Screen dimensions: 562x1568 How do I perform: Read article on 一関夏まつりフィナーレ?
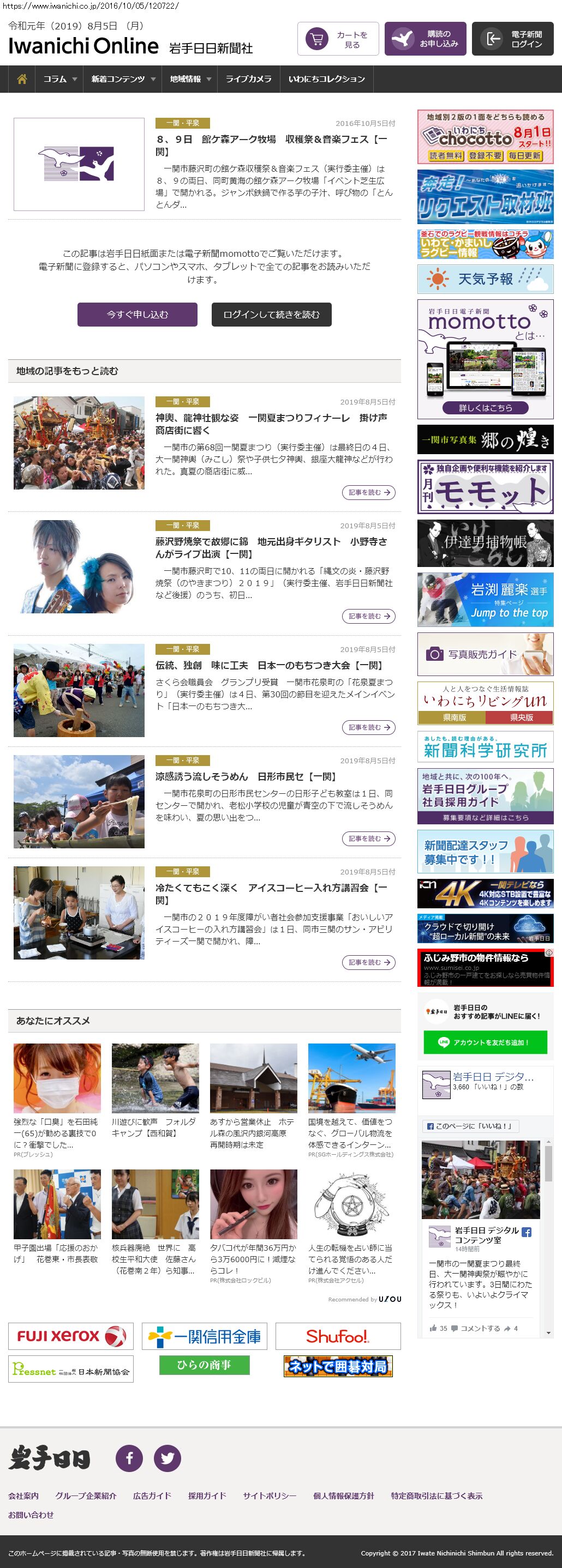point(368,492)
